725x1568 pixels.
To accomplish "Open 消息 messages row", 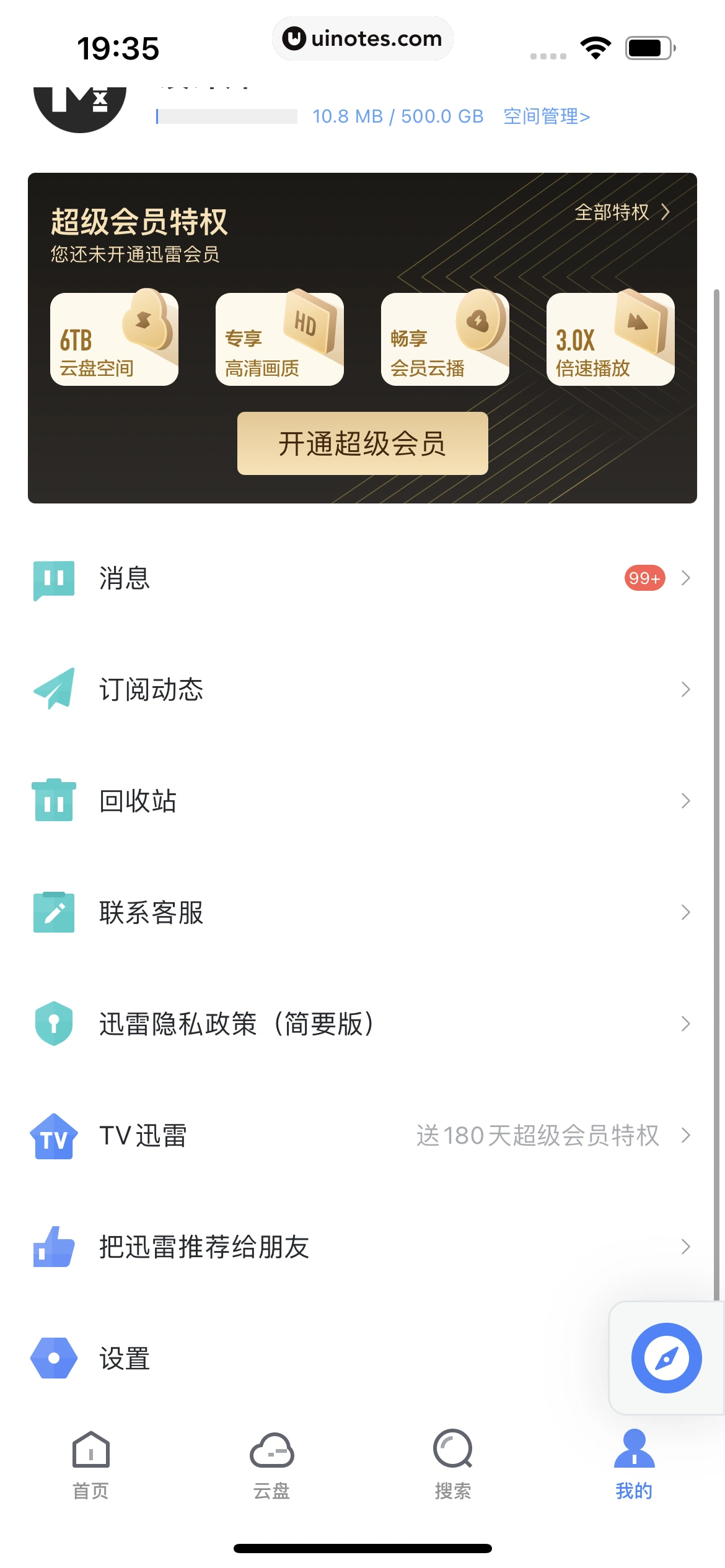I will [362, 578].
